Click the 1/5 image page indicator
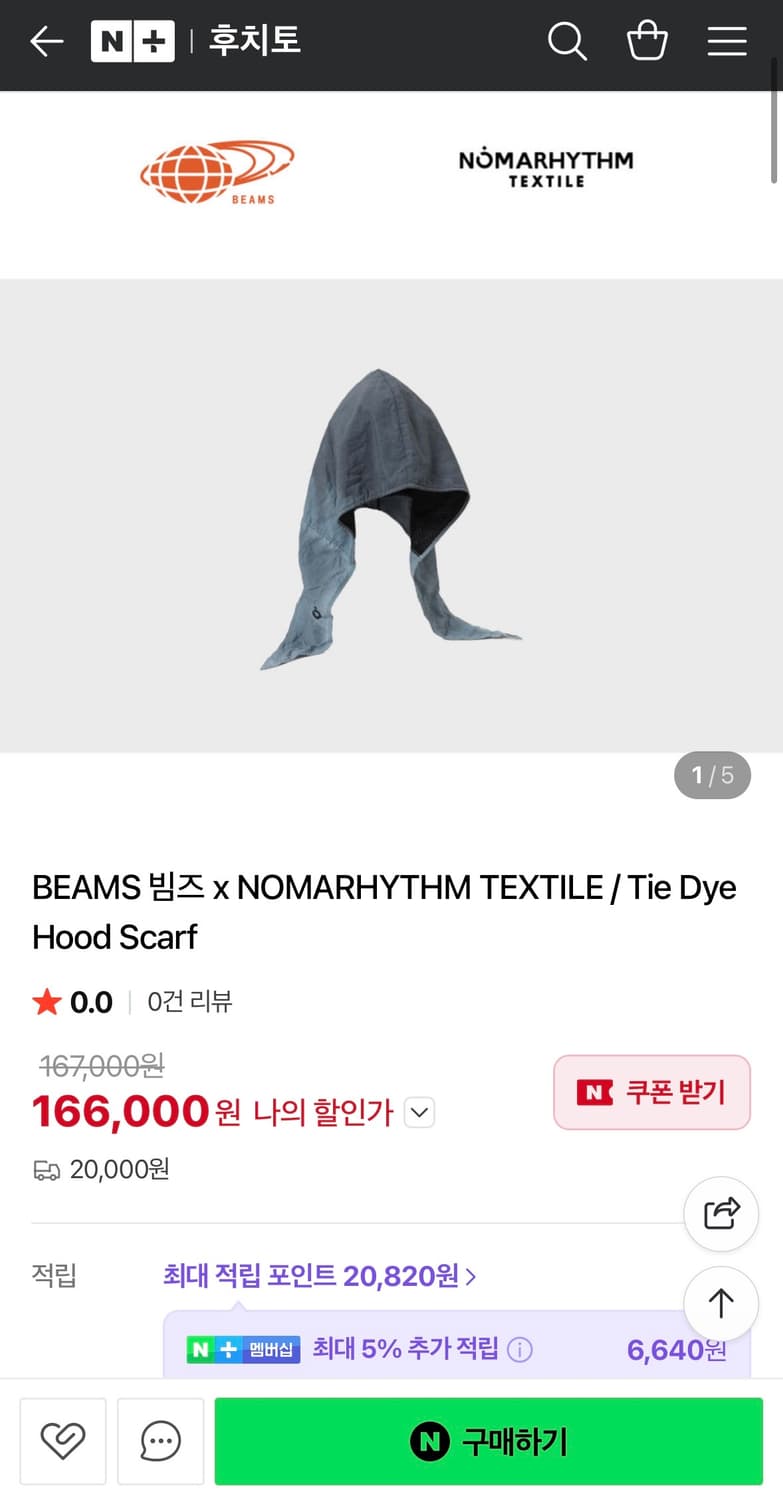The width and height of the screenshot is (783, 1500). (x=712, y=775)
